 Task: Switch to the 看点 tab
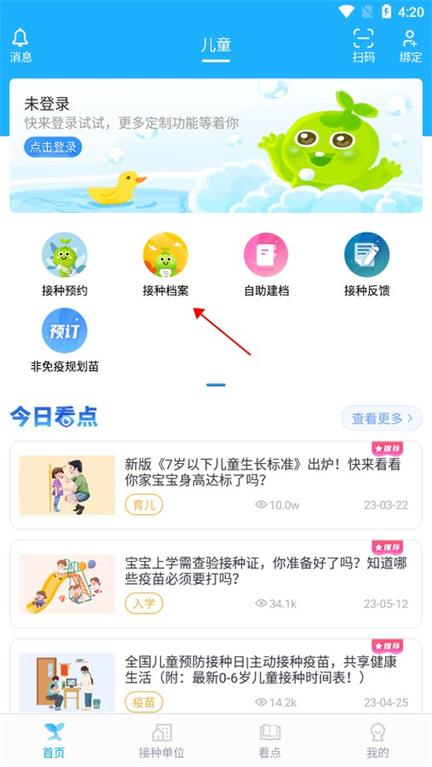[270, 741]
